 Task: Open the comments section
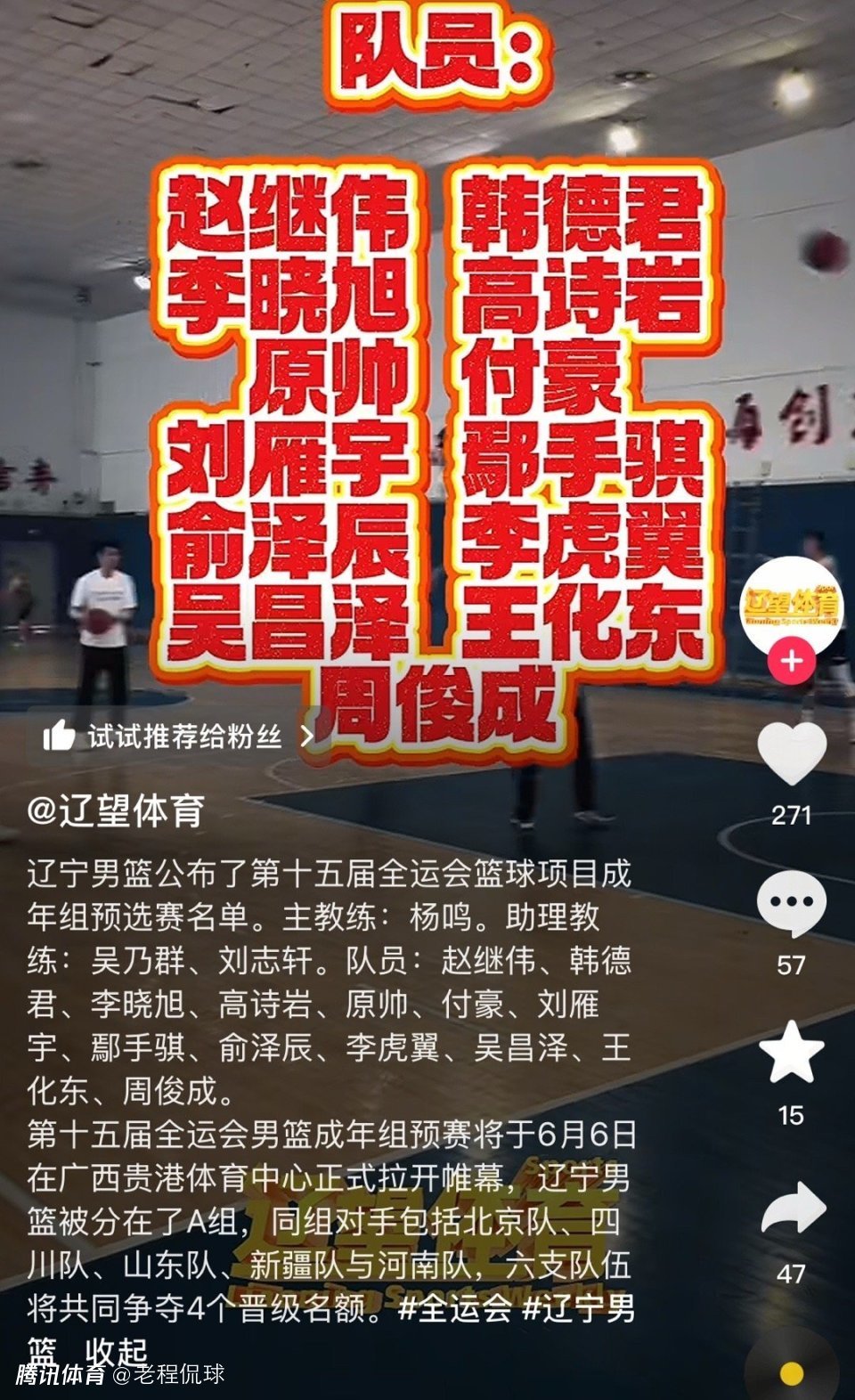click(x=791, y=902)
